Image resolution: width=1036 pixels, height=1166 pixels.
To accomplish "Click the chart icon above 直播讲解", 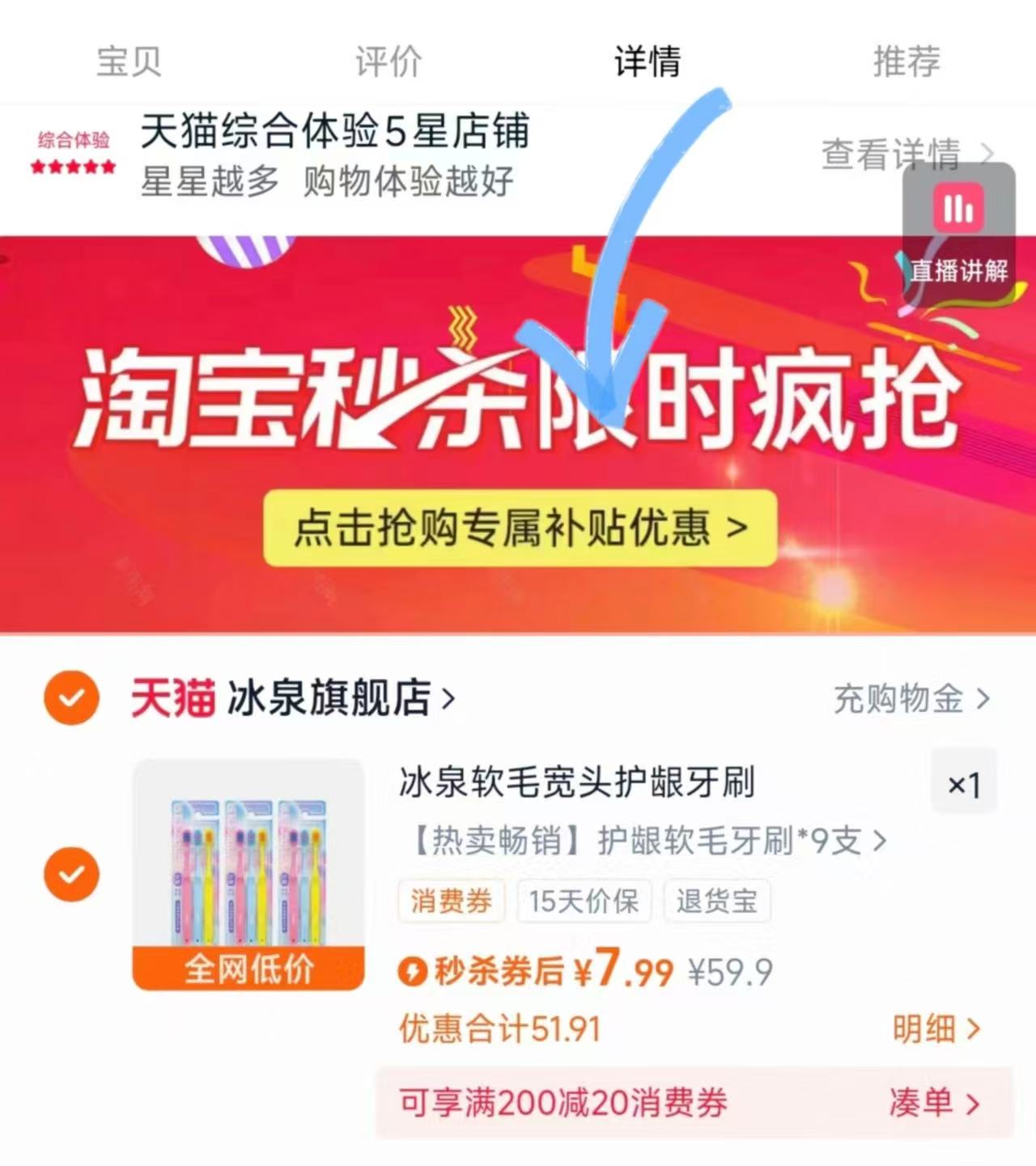I will [958, 209].
